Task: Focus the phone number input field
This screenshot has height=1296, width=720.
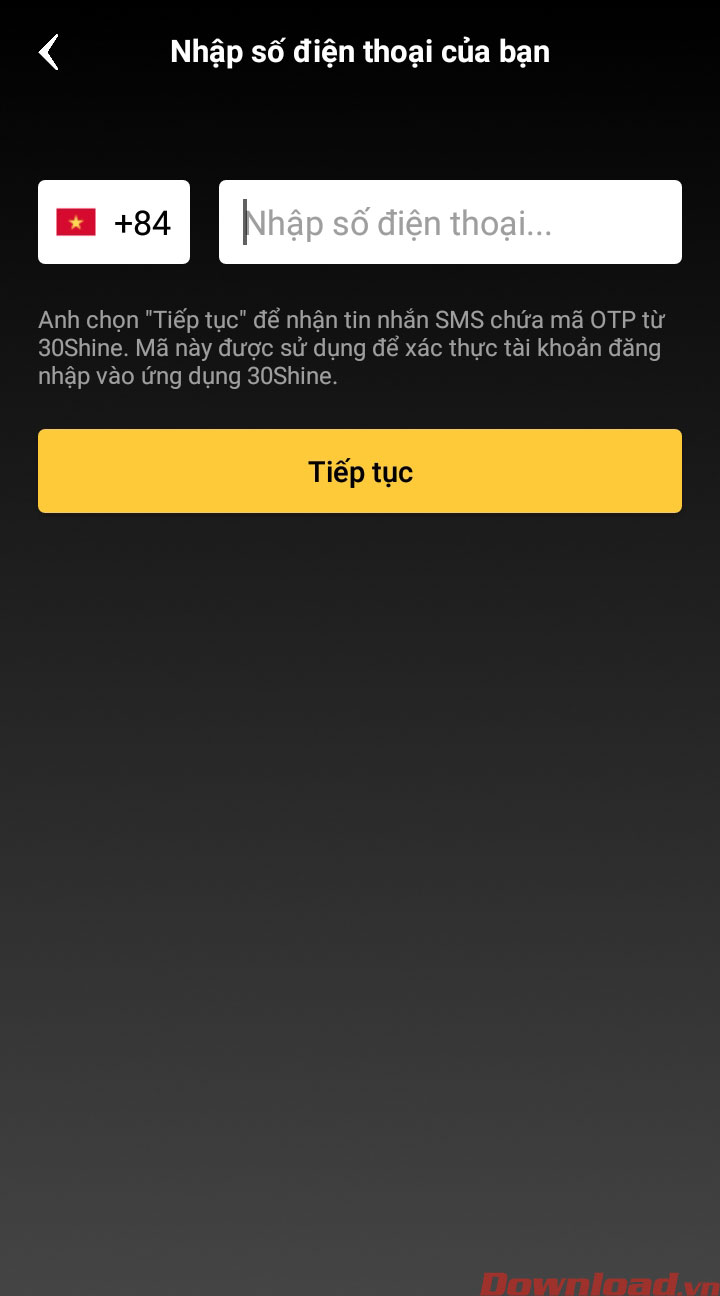Action: tap(450, 222)
